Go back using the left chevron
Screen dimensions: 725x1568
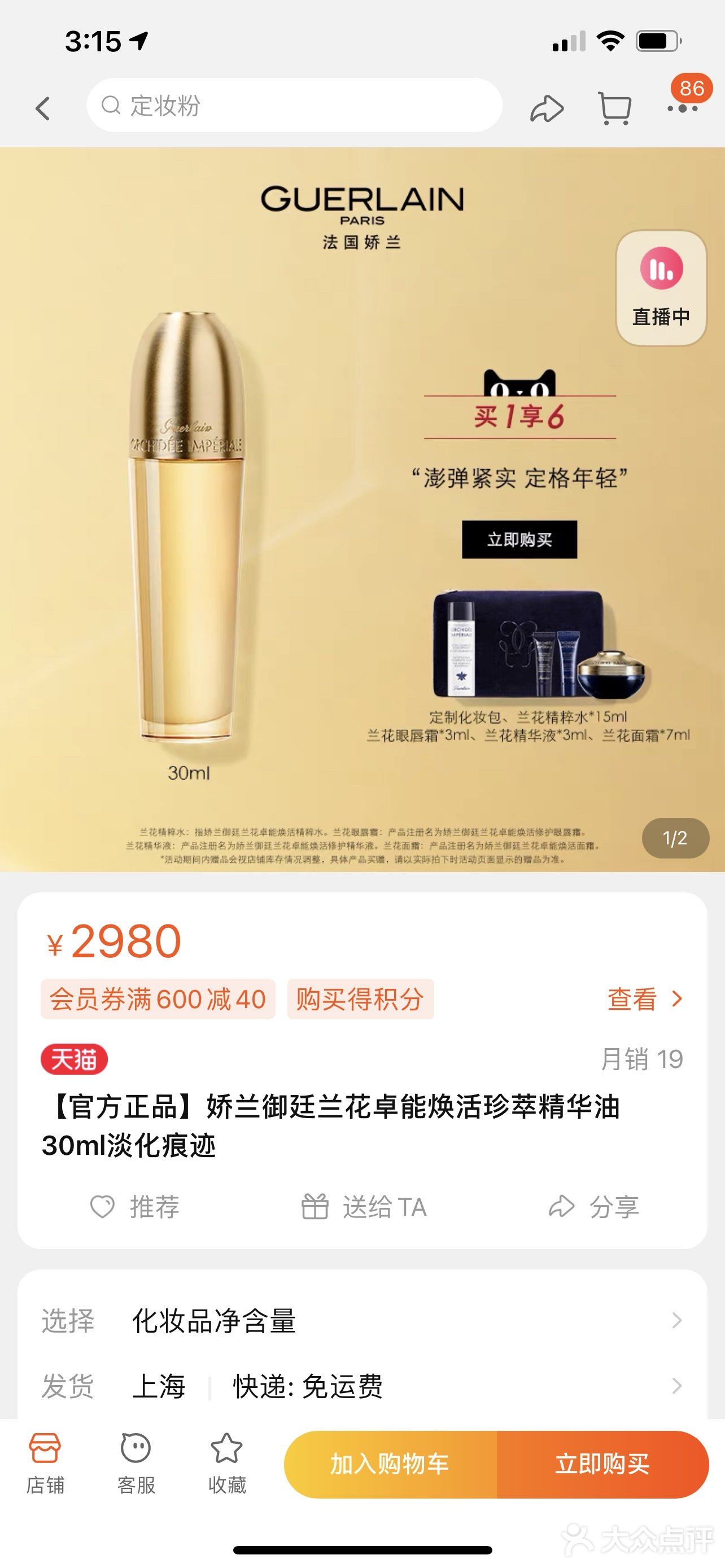[39, 107]
